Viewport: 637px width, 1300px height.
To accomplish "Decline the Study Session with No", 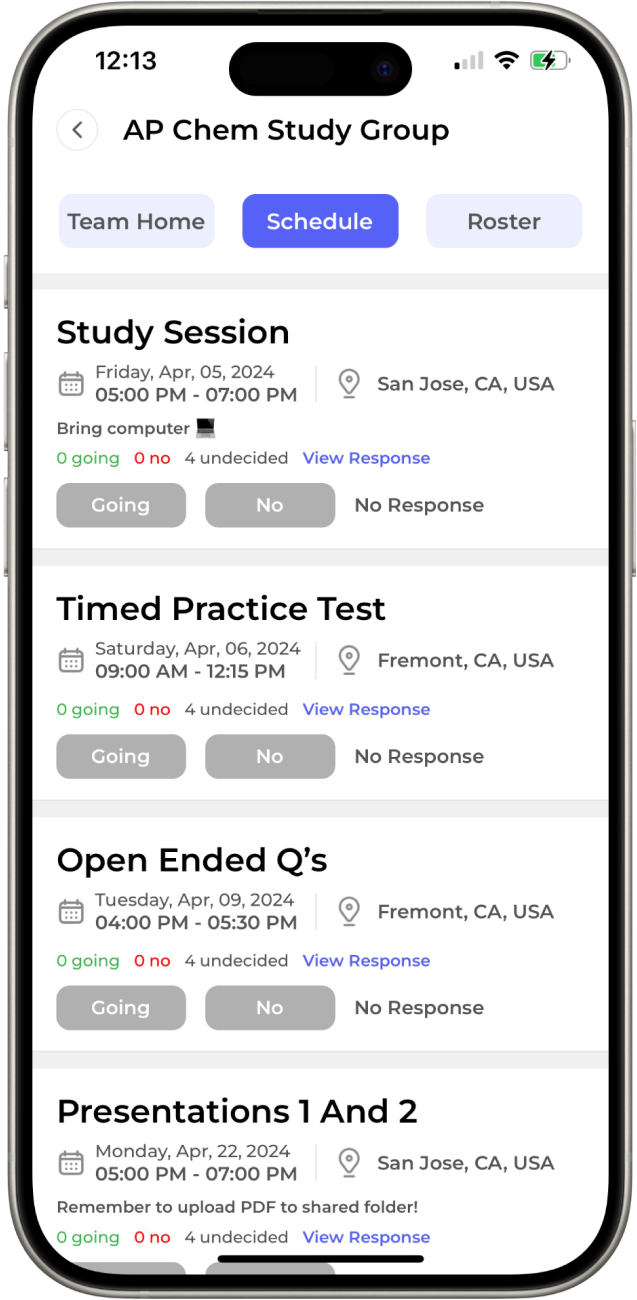I will (270, 505).
